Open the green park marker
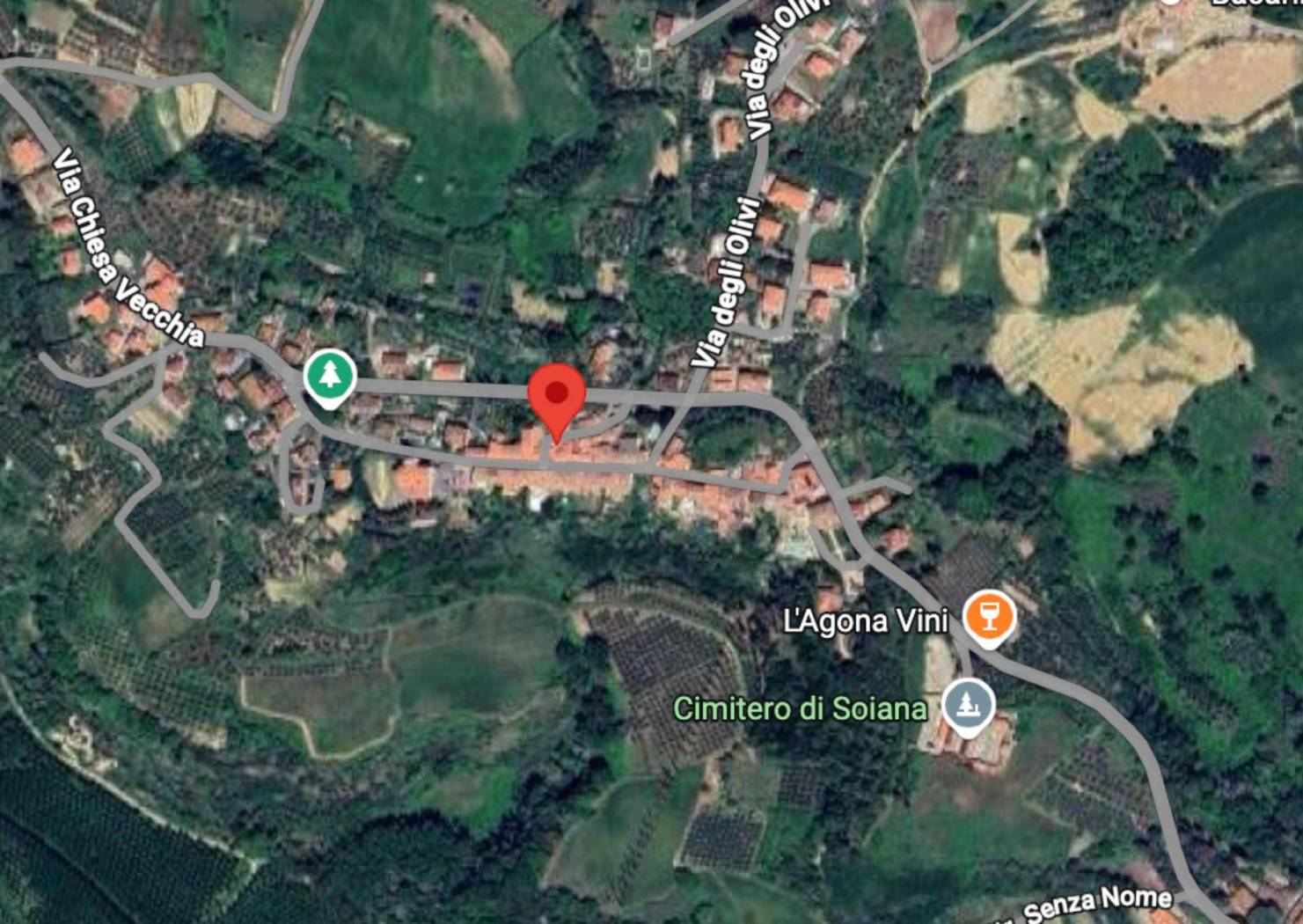This screenshot has width=1303, height=924. pos(329,377)
